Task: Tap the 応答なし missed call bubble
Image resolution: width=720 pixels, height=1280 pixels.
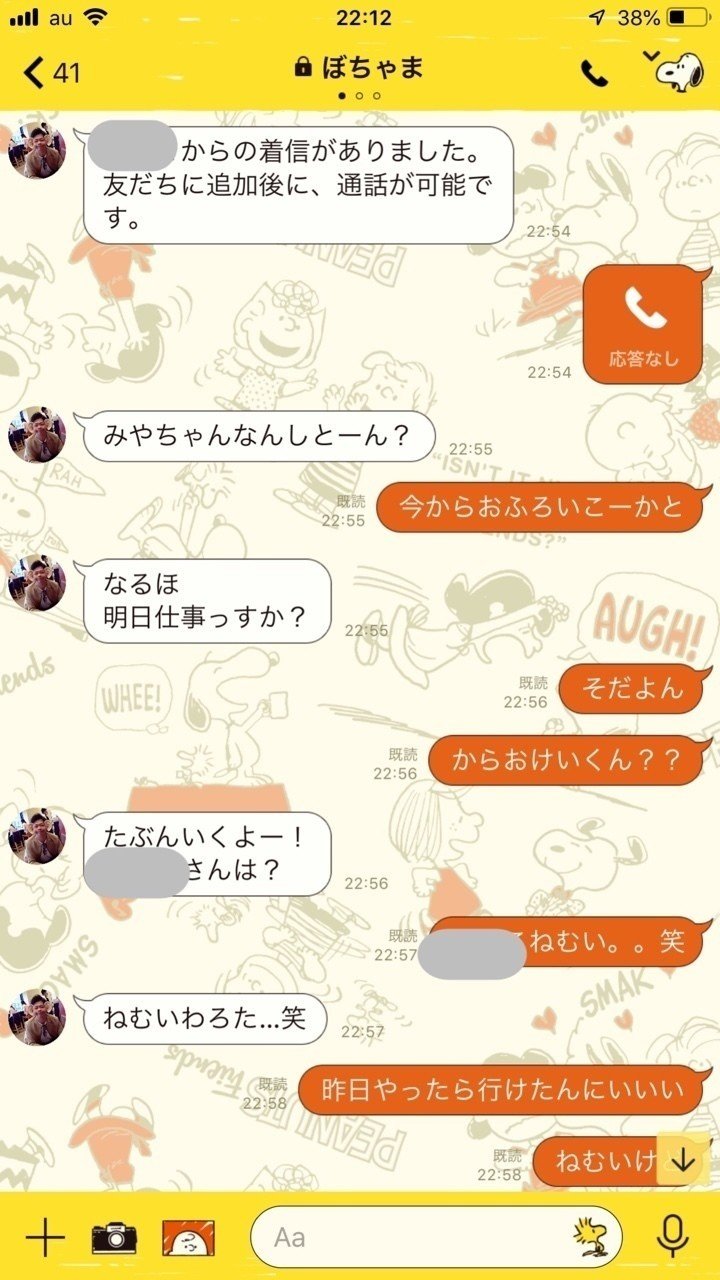Action: pyautogui.click(x=642, y=324)
